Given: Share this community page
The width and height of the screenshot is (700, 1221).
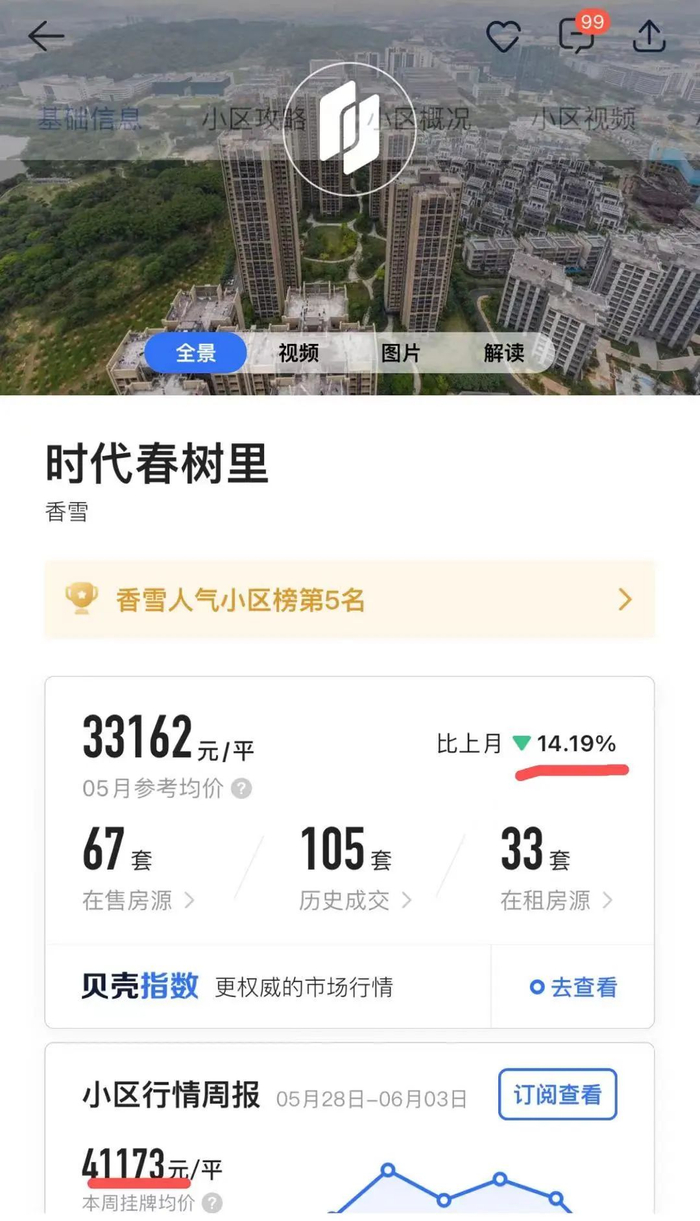Looking at the screenshot, I should (x=650, y=37).
